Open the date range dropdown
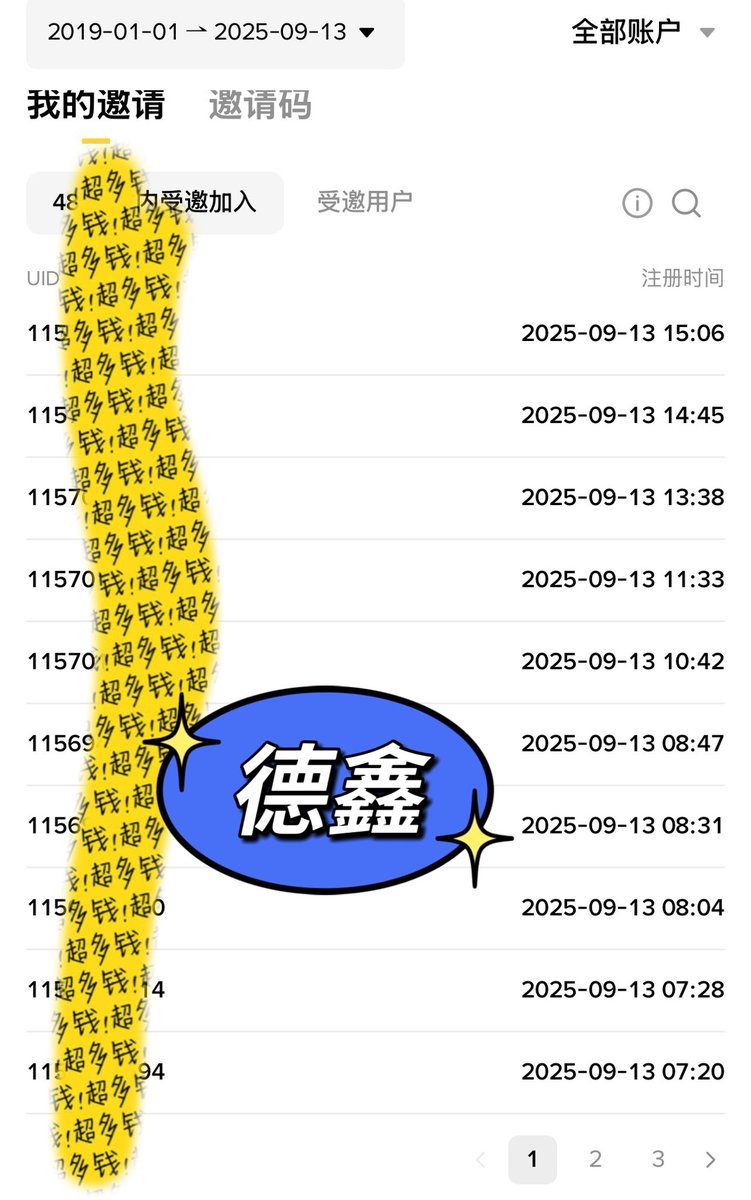This screenshot has width=751, height=1200. pyautogui.click(x=212, y=32)
